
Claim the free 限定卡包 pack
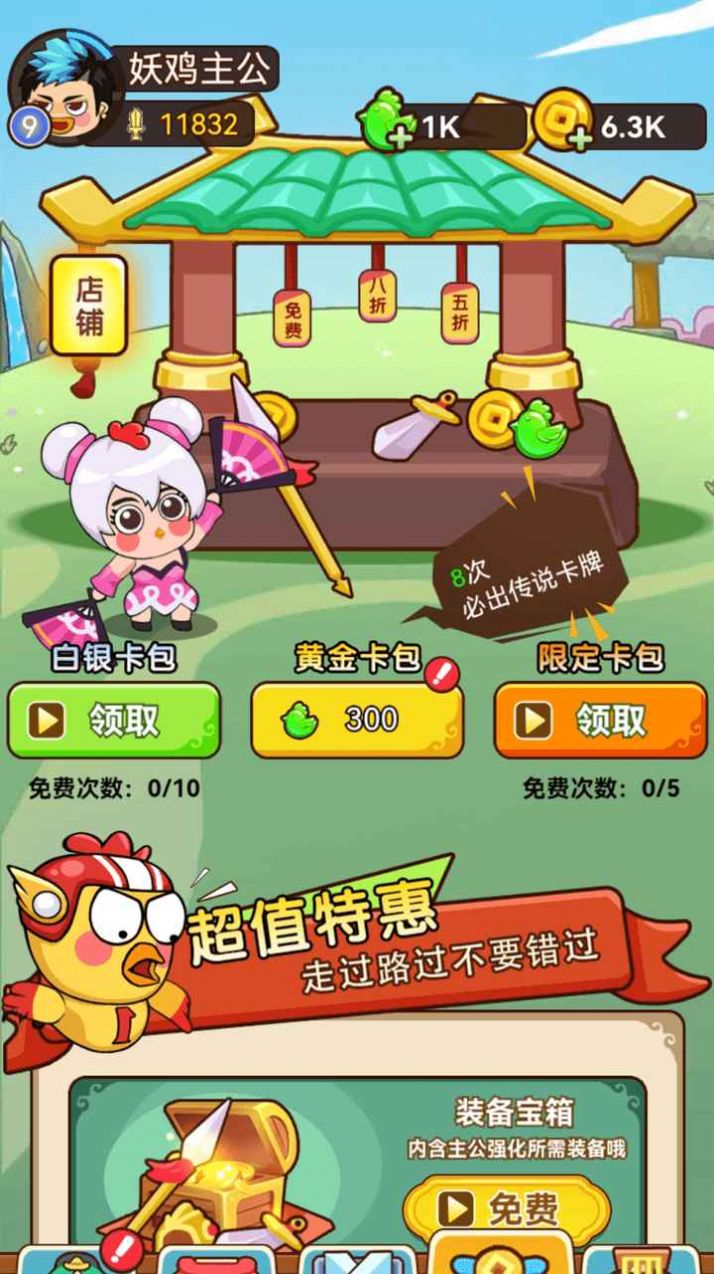click(x=600, y=720)
